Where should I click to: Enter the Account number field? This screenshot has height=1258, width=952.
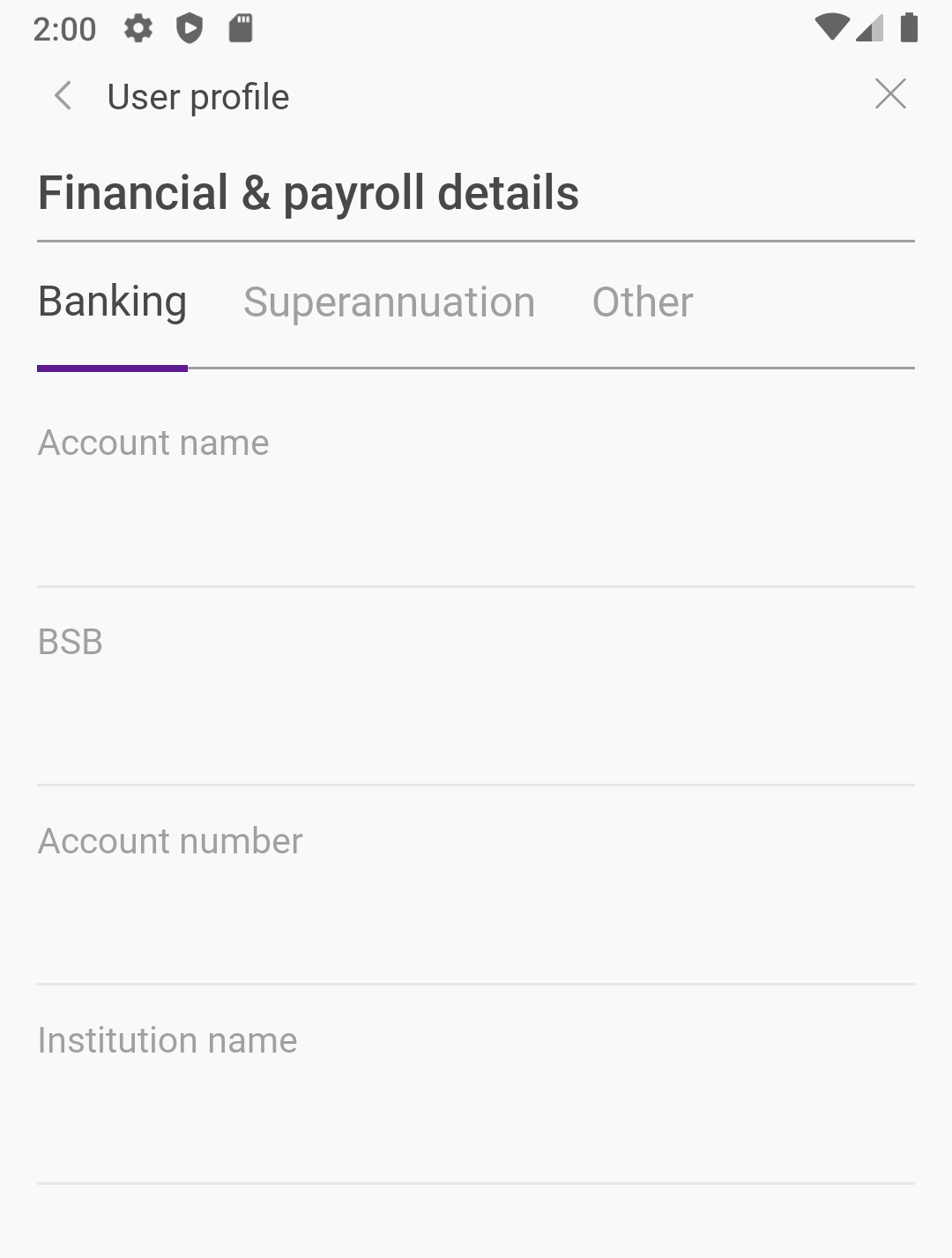click(476, 926)
